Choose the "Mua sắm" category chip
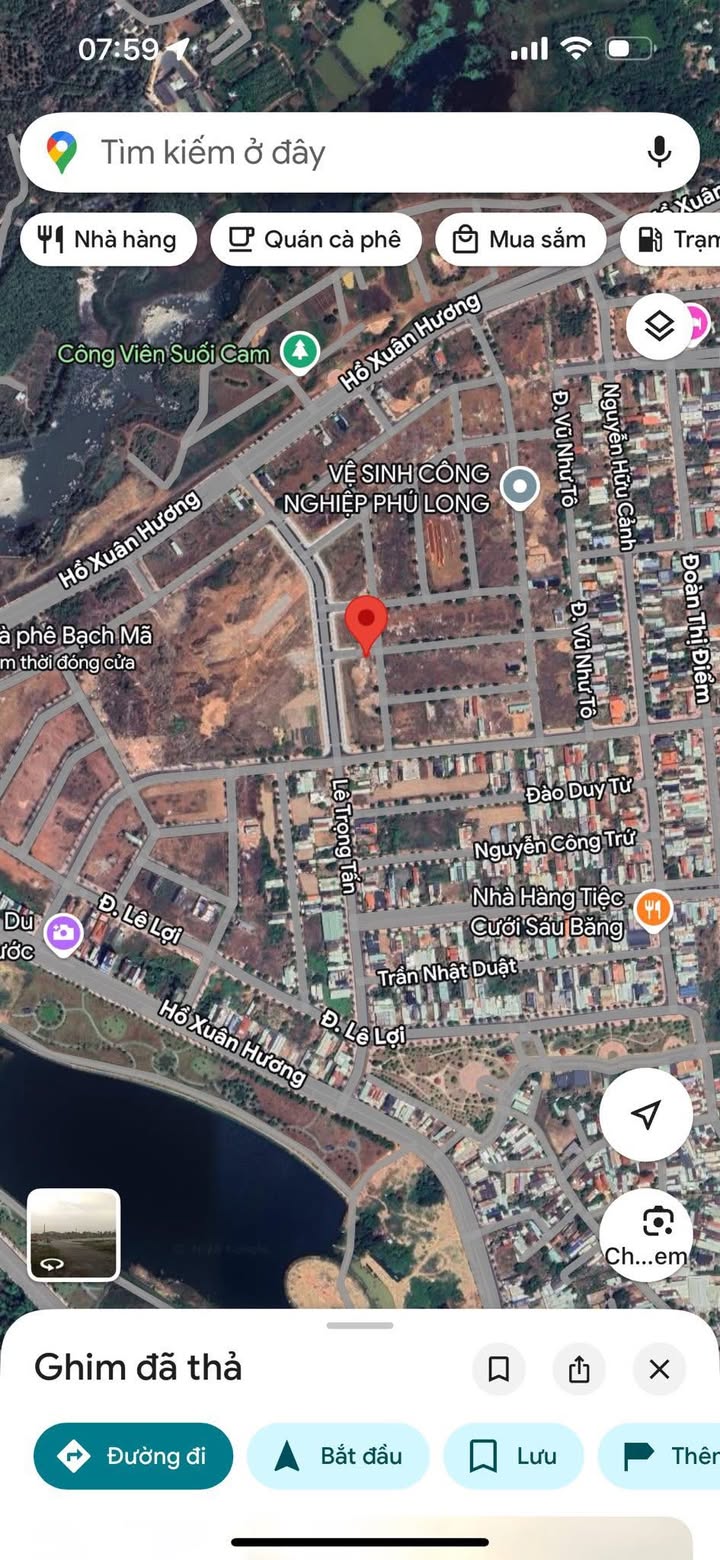This screenshot has width=720, height=1560. pos(520,240)
